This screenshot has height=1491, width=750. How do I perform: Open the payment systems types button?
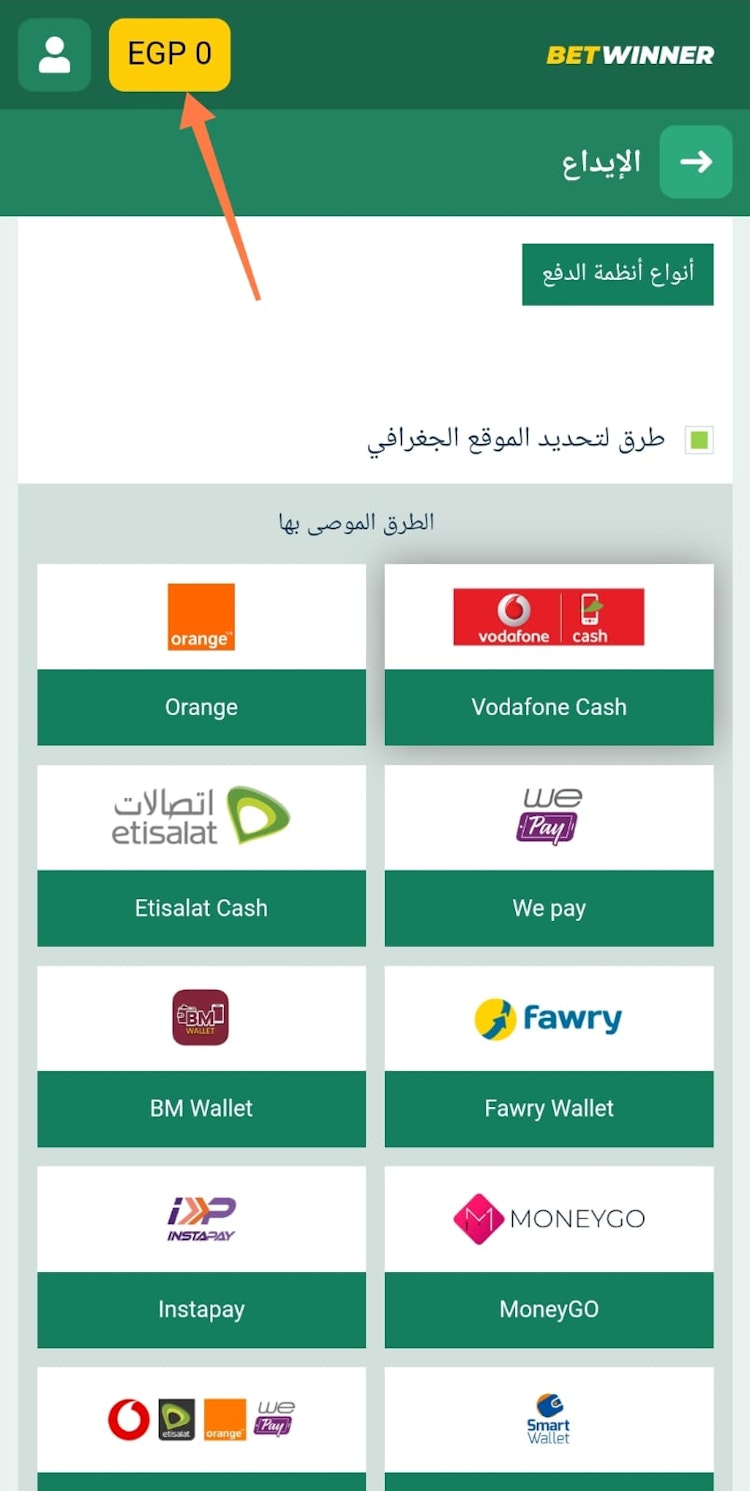(617, 274)
